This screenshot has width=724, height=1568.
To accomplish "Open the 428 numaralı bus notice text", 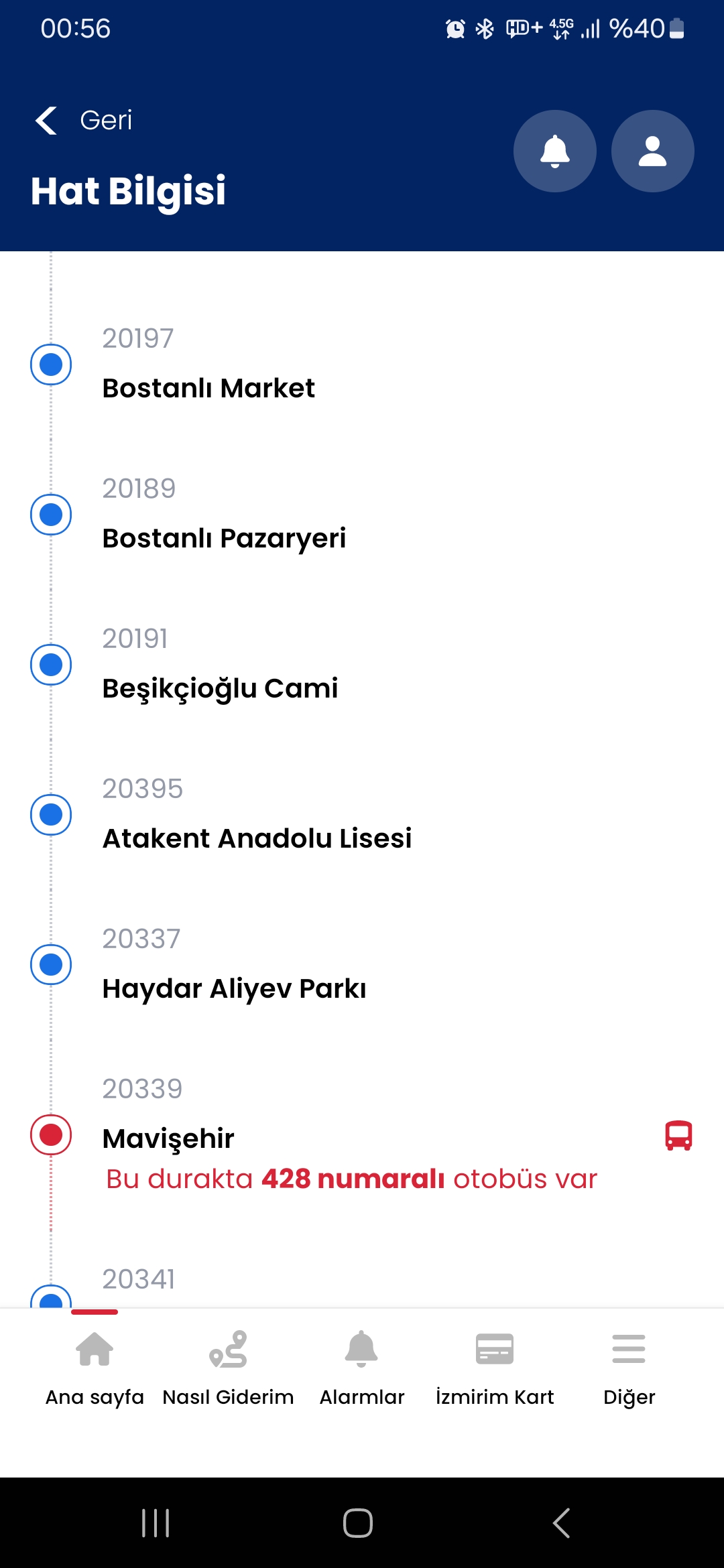I will coord(351,1178).
